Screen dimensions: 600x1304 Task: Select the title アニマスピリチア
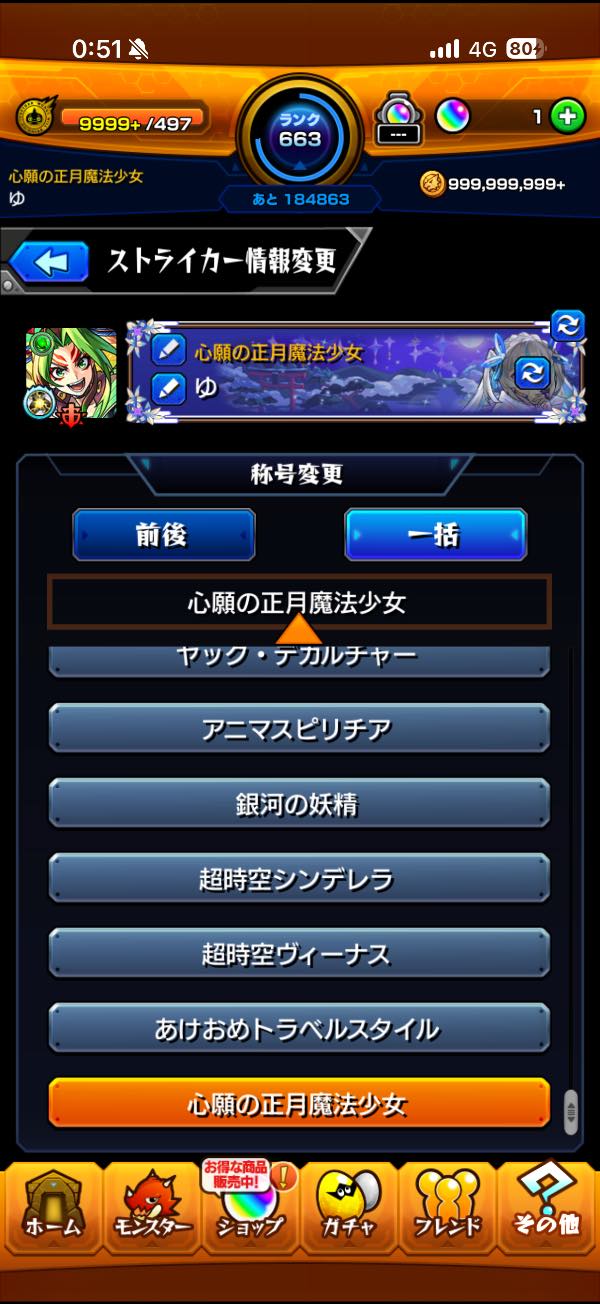[299, 729]
